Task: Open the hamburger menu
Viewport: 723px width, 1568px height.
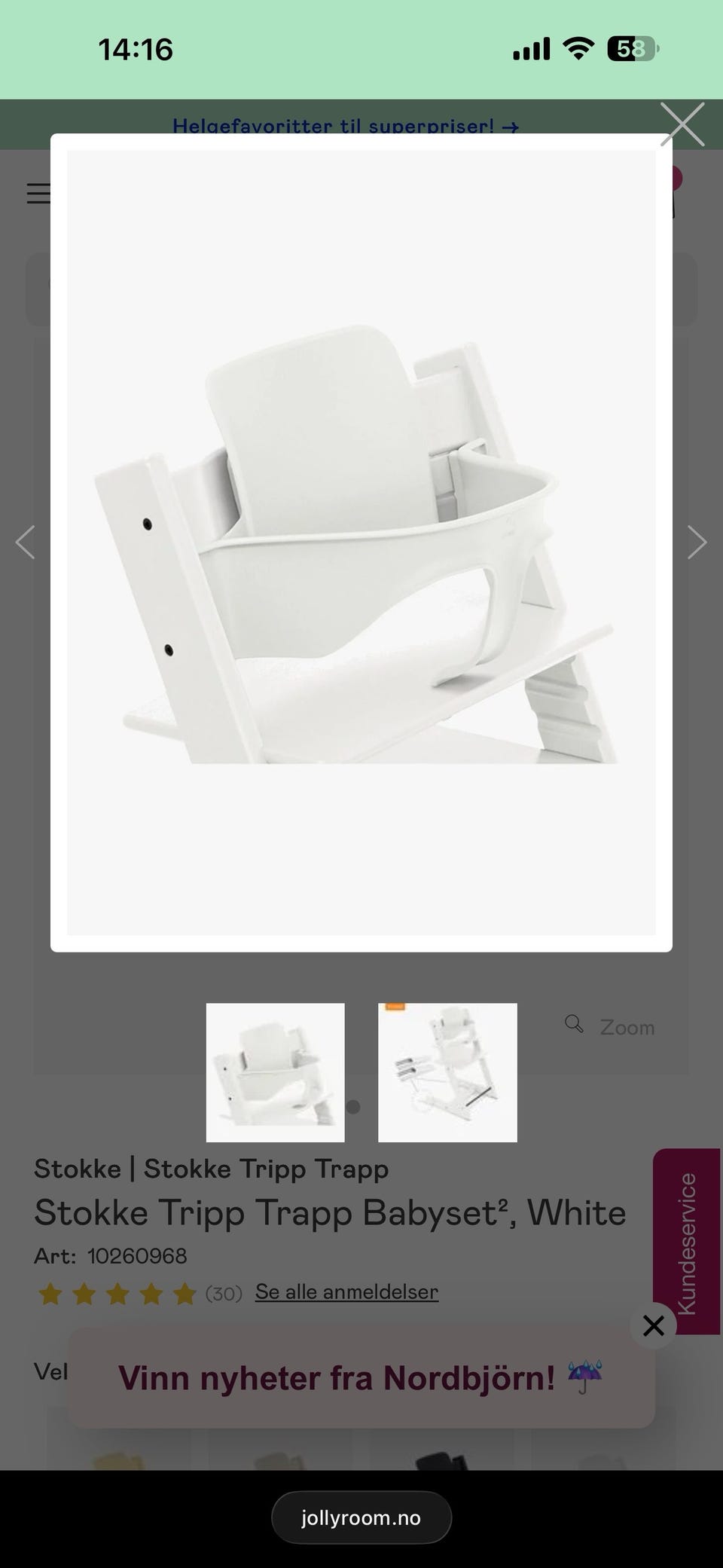Action: click(38, 194)
